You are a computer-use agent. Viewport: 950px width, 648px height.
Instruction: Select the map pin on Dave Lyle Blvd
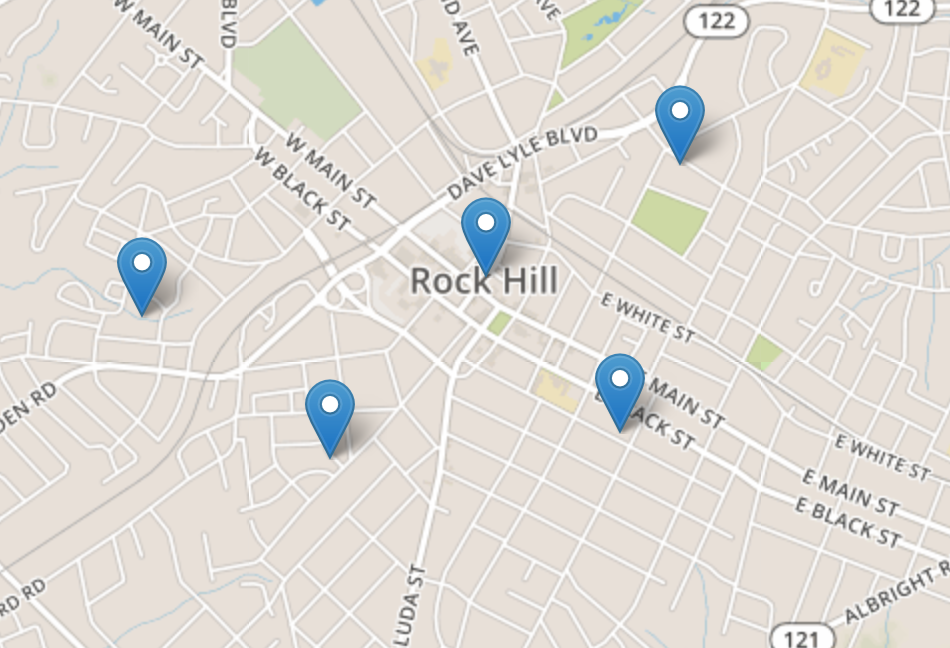[x=680, y=118]
